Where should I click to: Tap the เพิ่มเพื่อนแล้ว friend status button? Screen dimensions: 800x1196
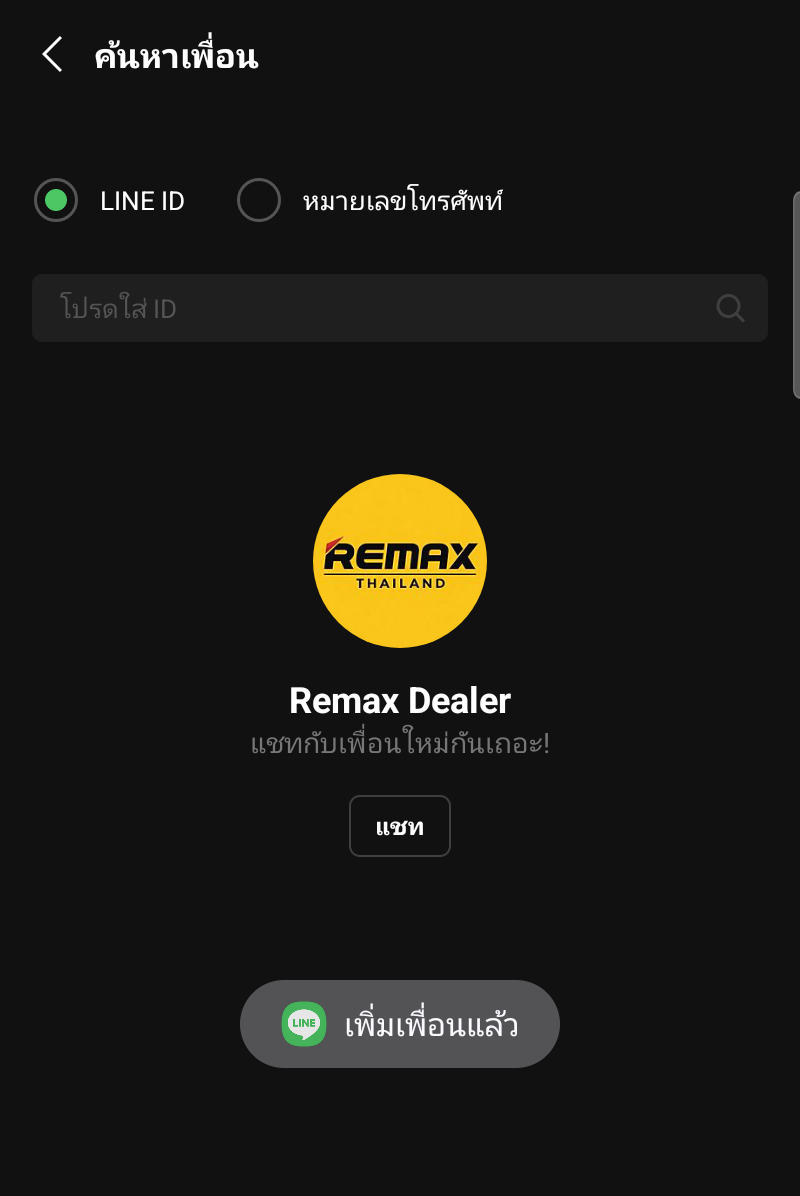click(x=400, y=1023)
